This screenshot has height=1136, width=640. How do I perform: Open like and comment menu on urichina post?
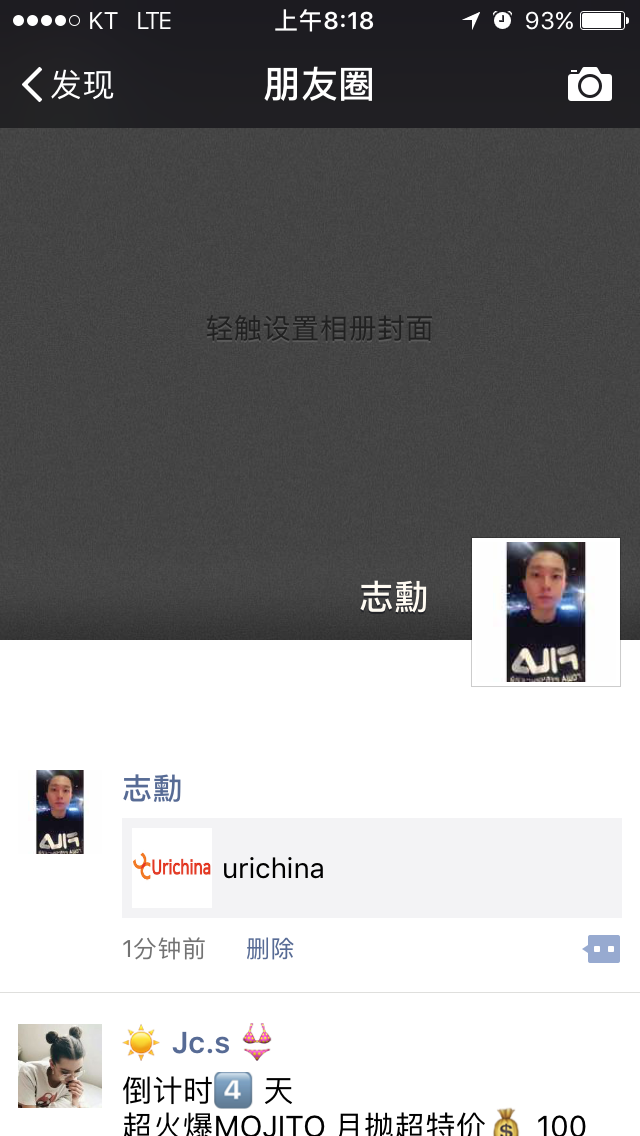pyautogui.click(x=603, y=949)
